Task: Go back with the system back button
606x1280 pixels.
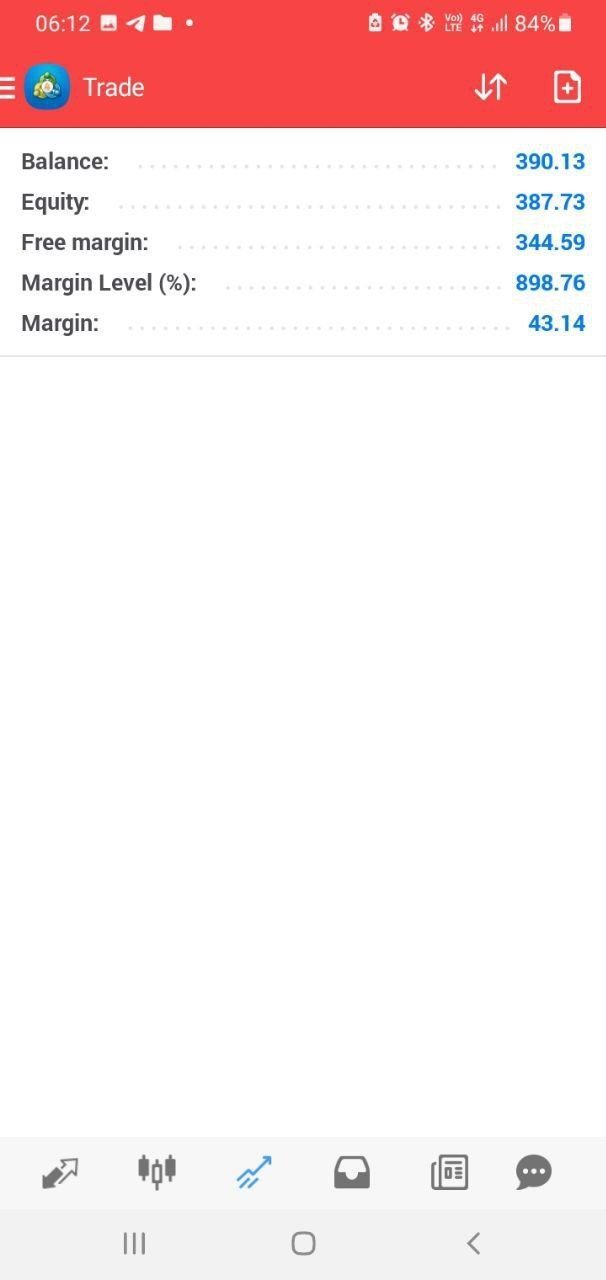Action: [473, 1243]
